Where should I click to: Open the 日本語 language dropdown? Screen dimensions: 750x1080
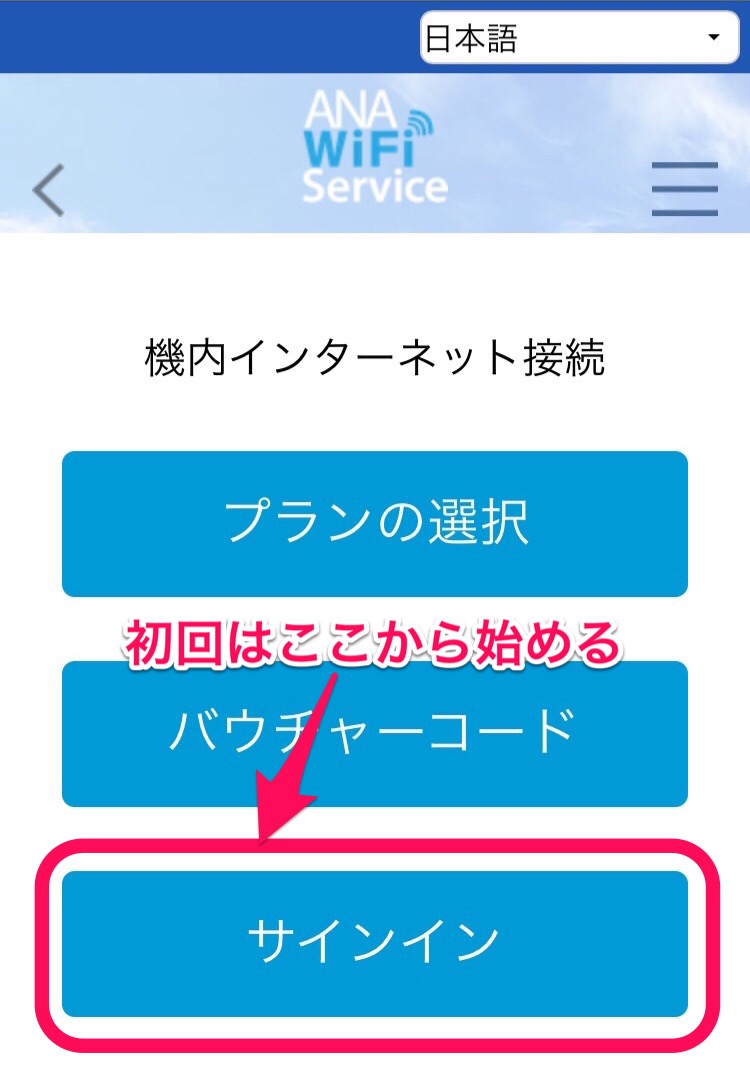[575, 38]
